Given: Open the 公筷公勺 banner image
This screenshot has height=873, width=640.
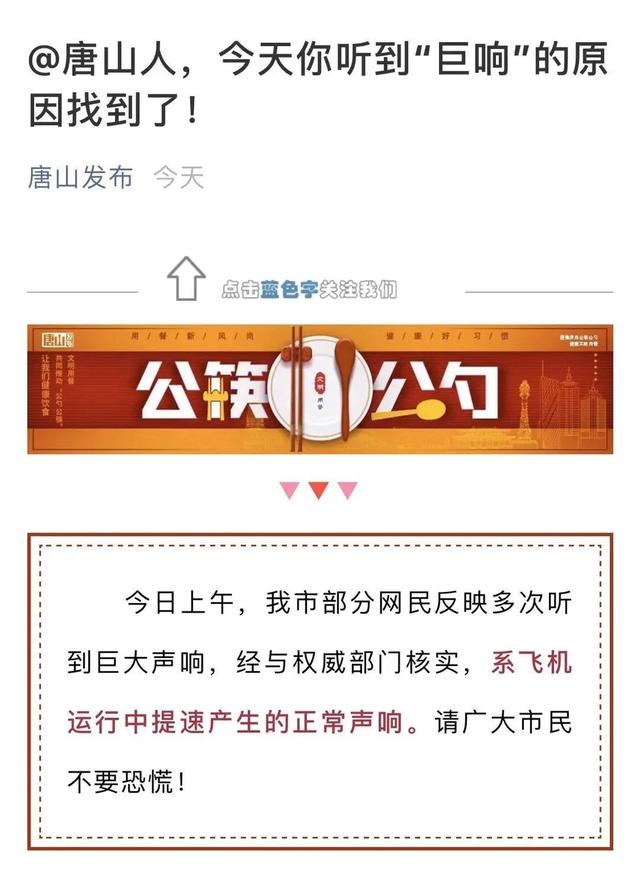Looking at the screenshot, I should tap(319, 388).
